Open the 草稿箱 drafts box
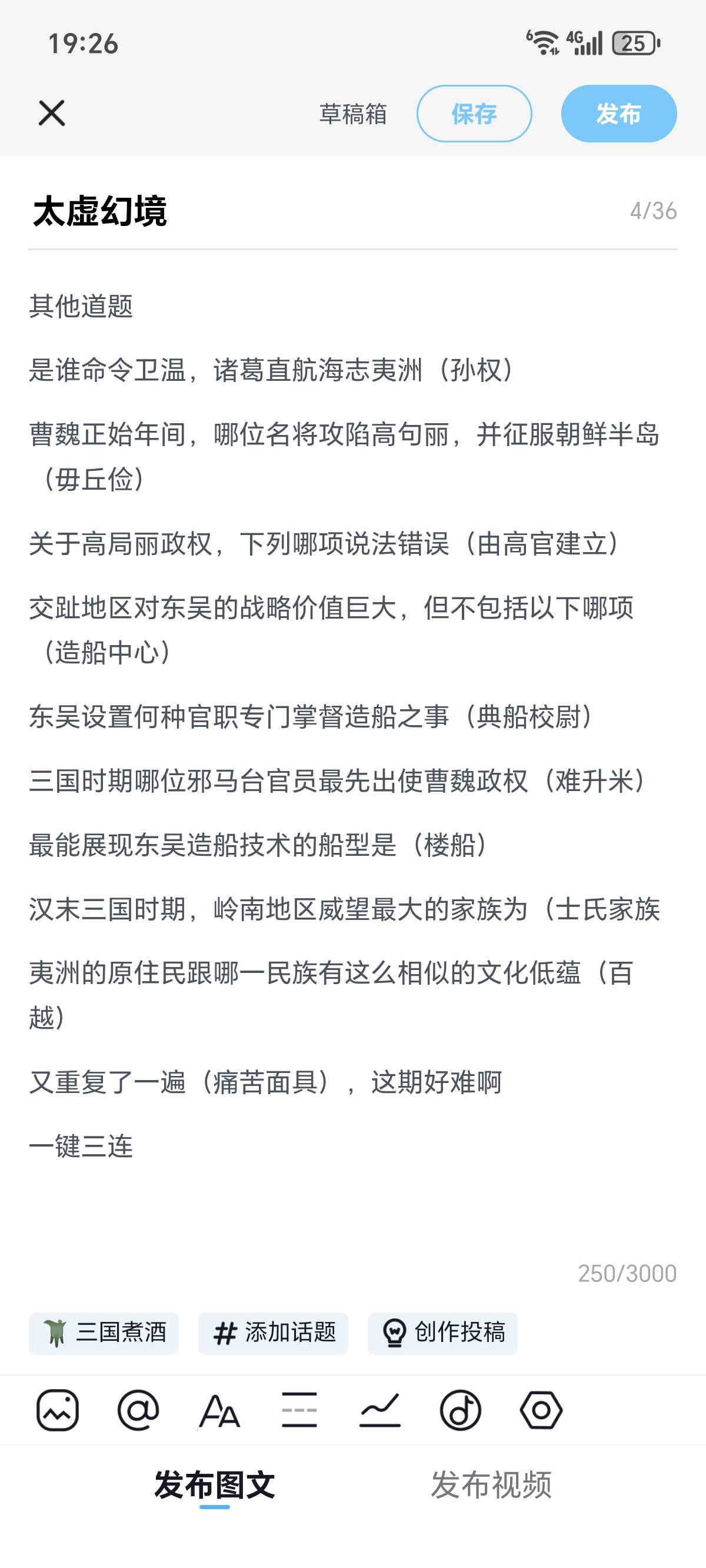This screenshot has width=706, height=1568. 353,114
